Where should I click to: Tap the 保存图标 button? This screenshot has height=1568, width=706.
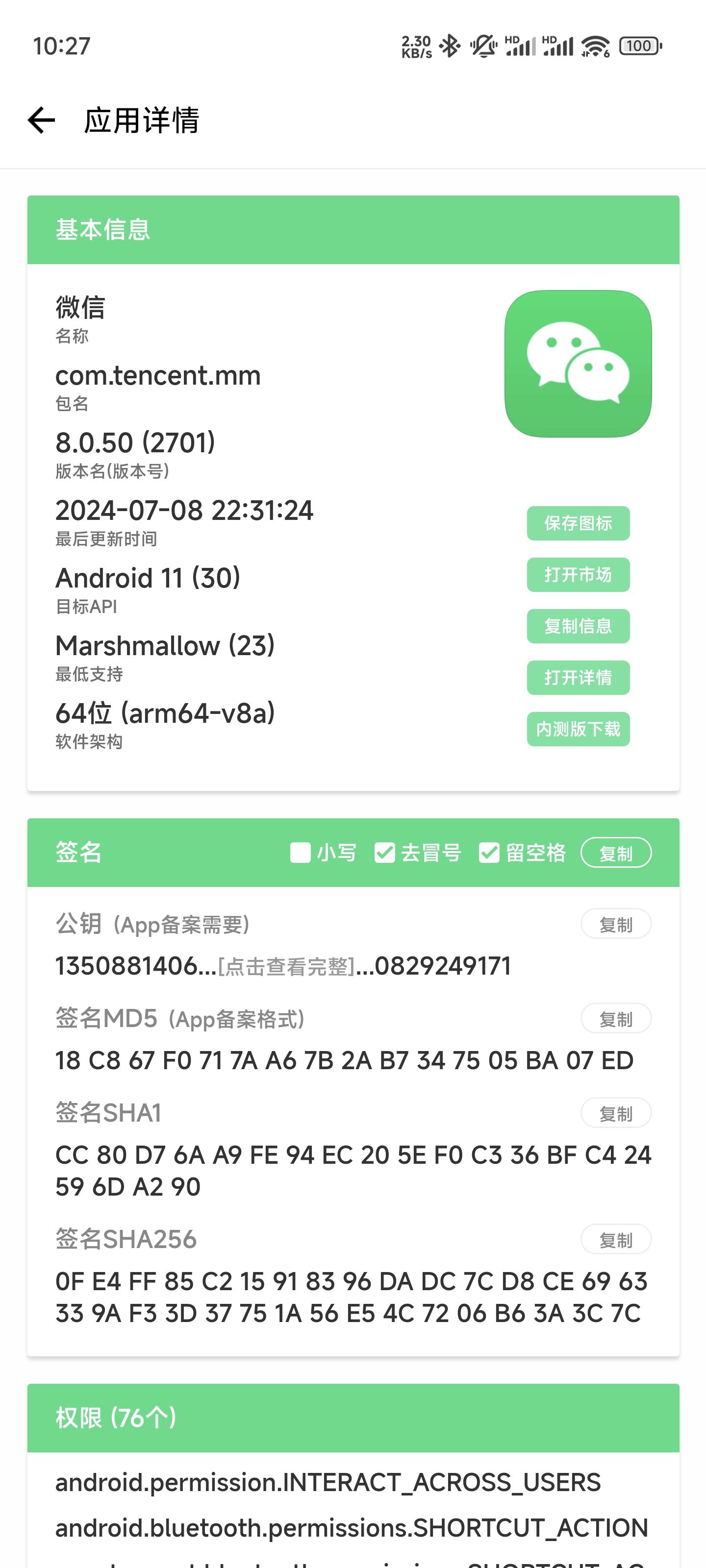[x=578, y=523]
